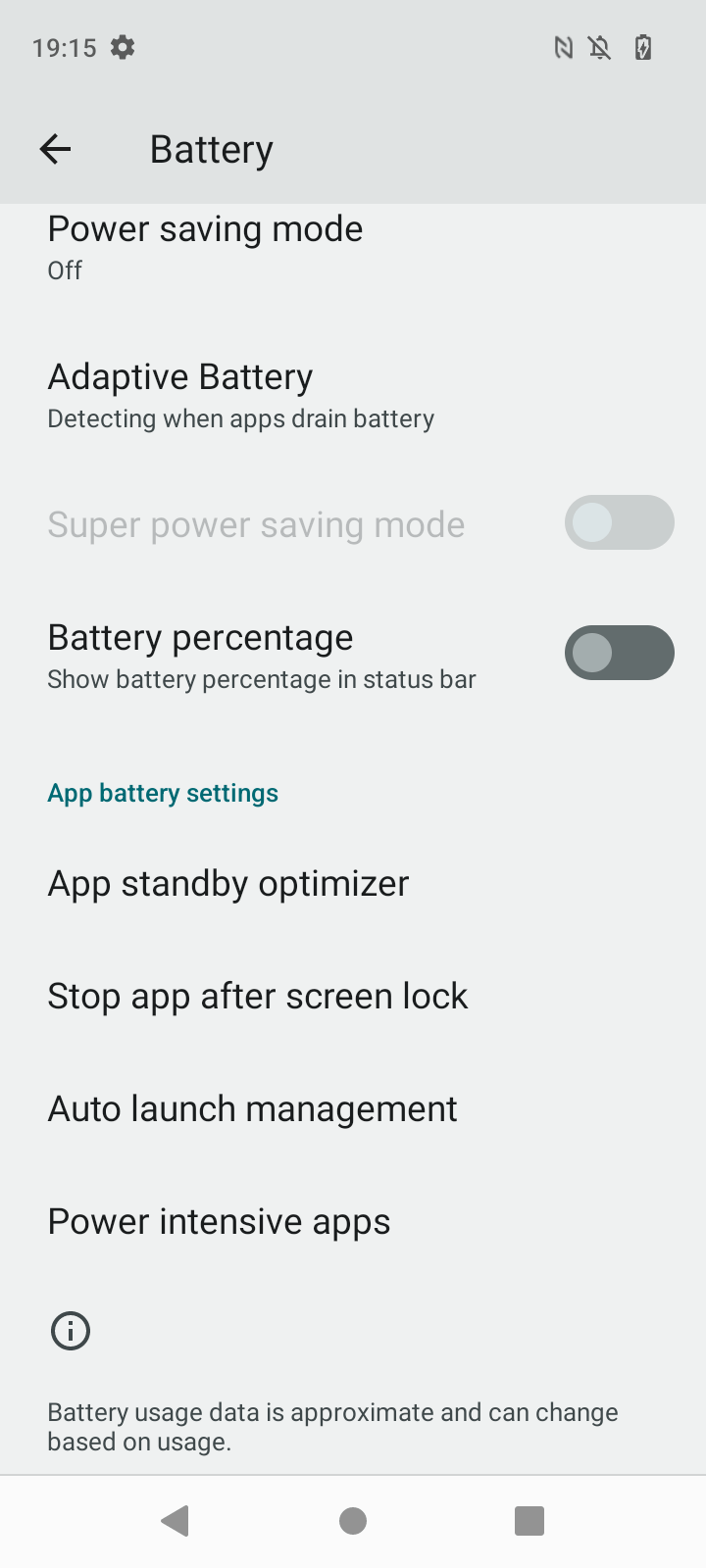Open App standby optimizer

pyautogui.click(x=228, y=883)
